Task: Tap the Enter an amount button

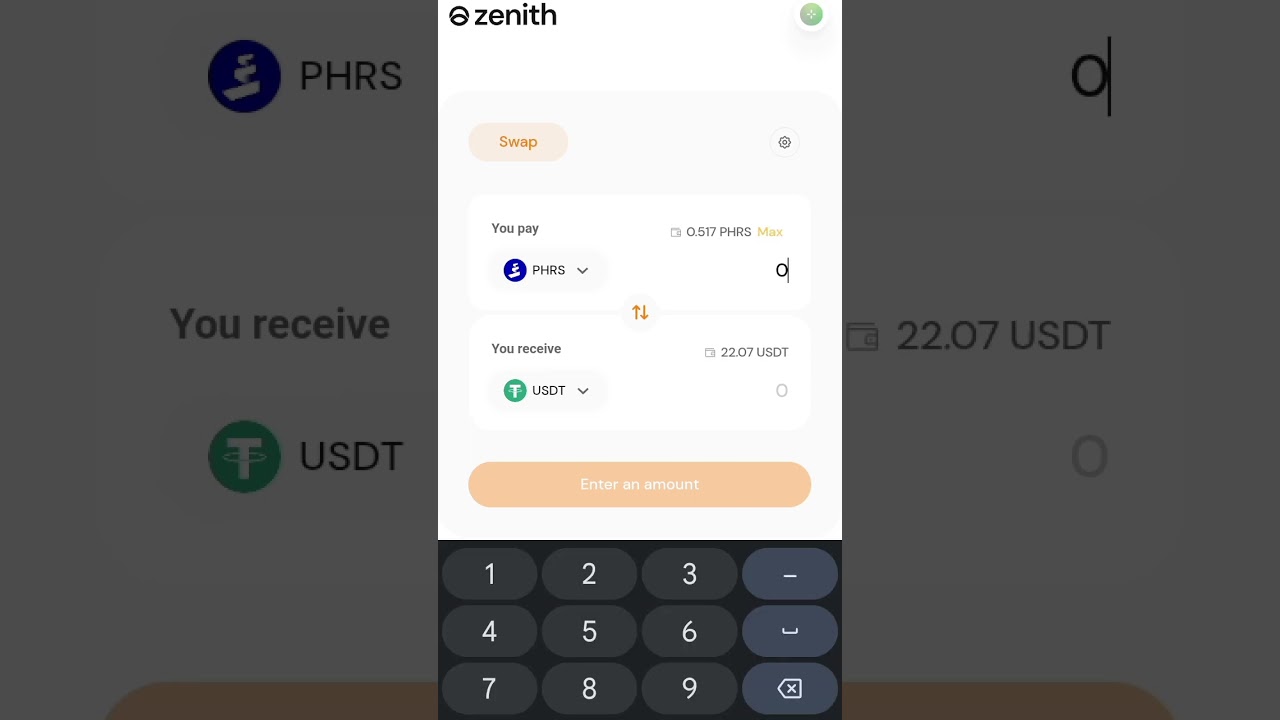Action: 640,484
